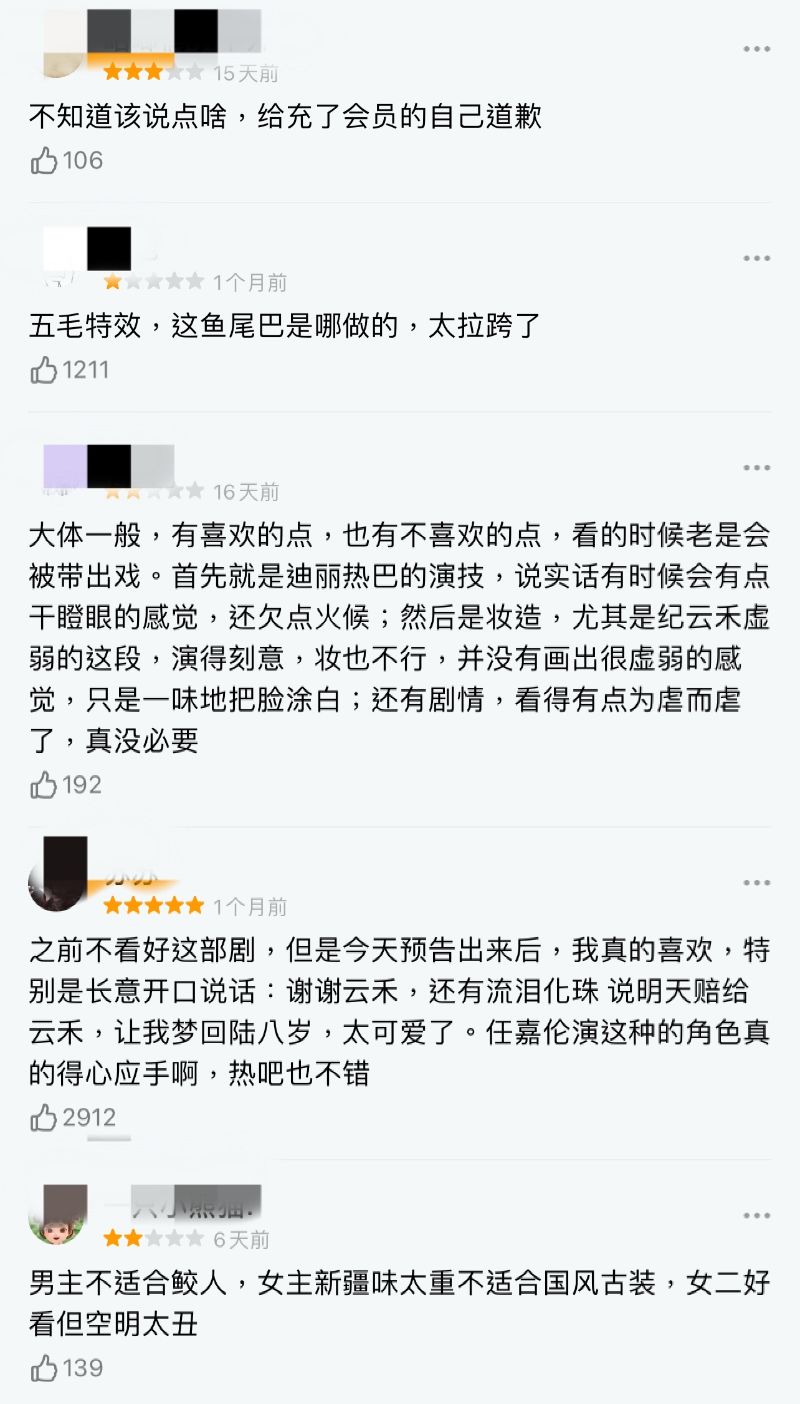Open options menu for the 15天前 review
The image size is (800, 1404).
click(756, 49)
